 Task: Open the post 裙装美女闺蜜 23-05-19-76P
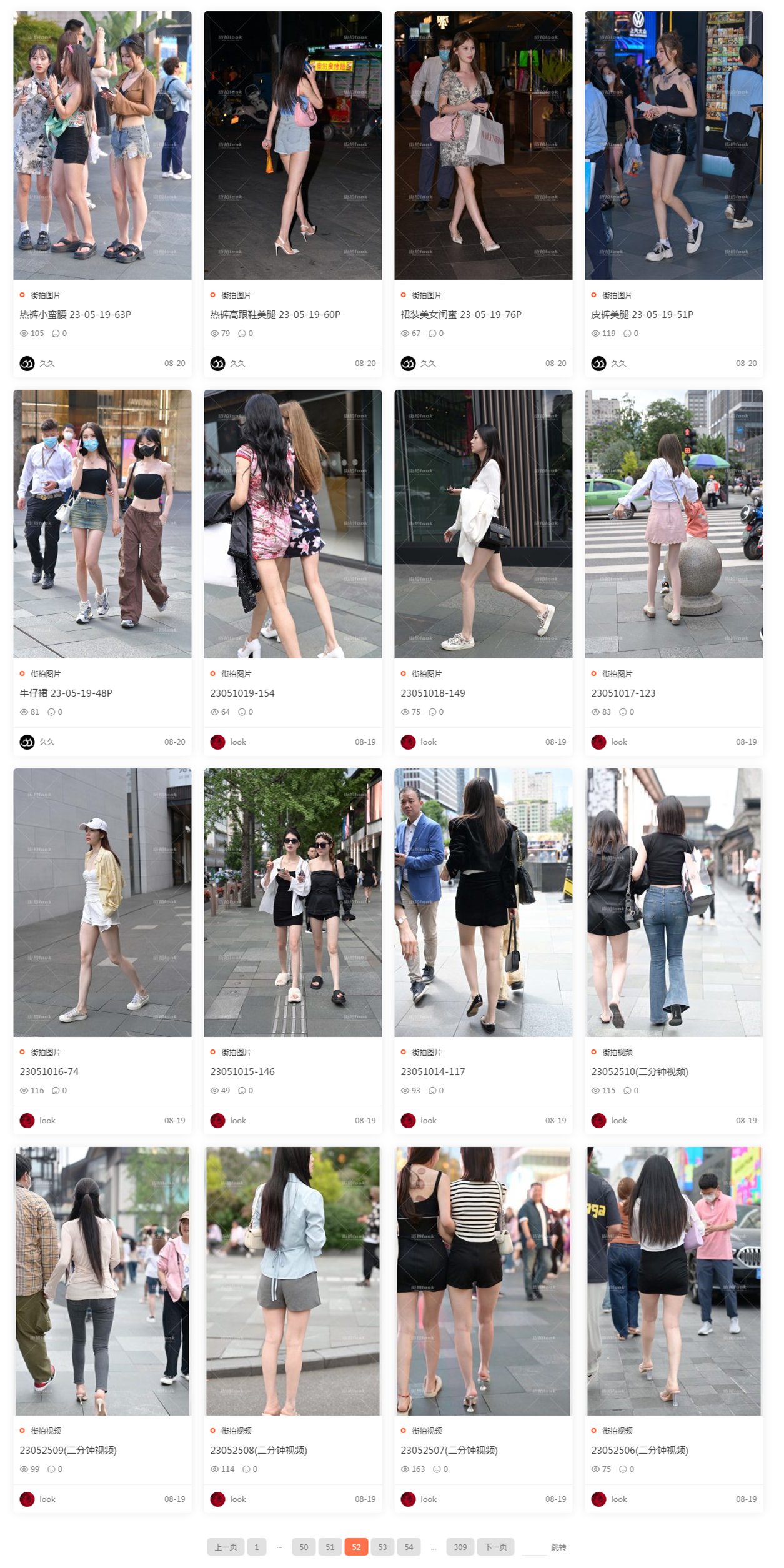pos(460,314)
